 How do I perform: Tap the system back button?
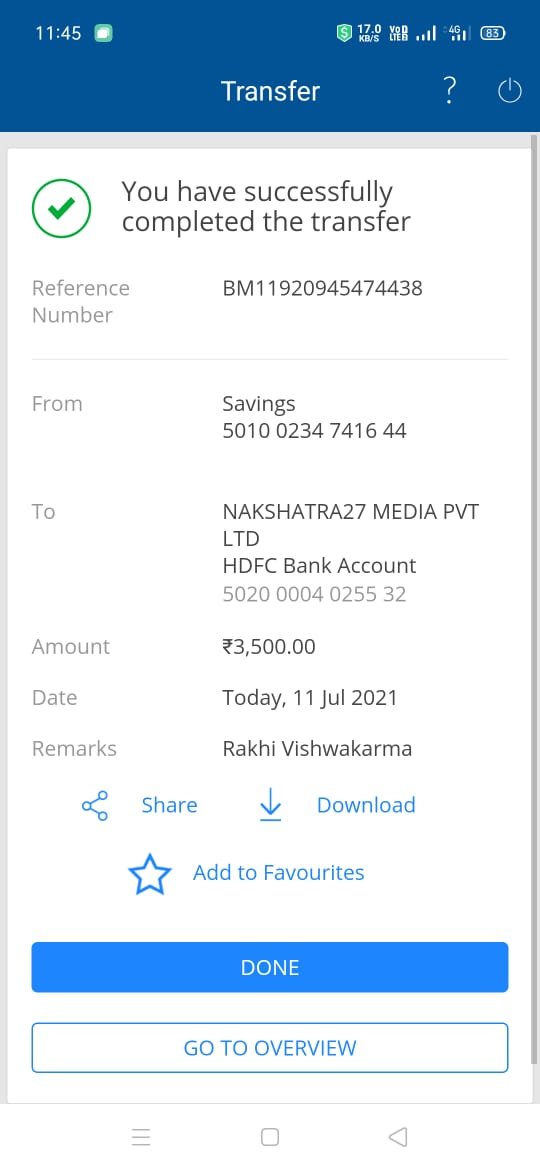click(x=398, y=1136)
